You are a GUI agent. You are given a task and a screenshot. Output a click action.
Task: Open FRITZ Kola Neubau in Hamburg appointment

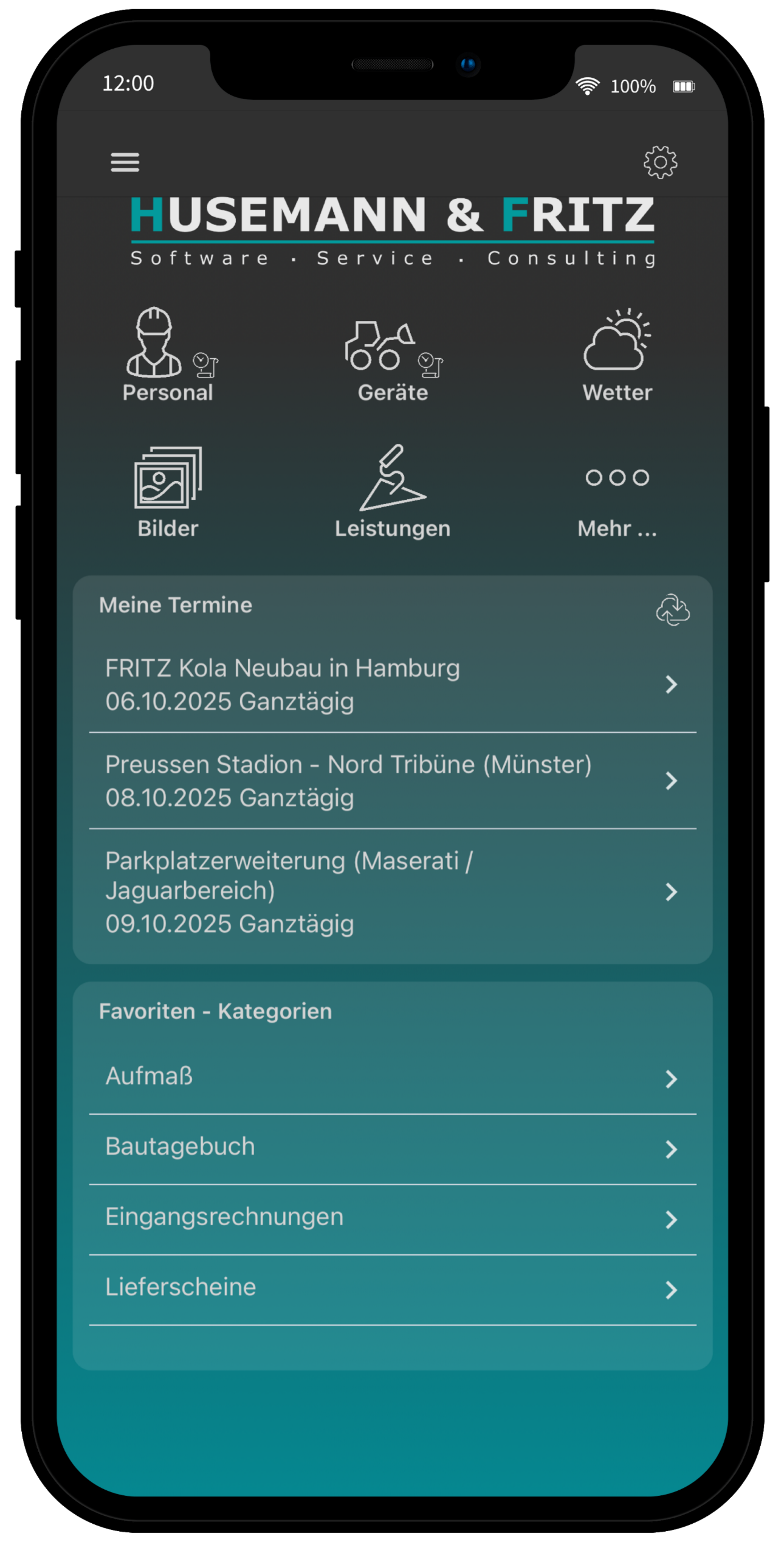pos(392,685)
